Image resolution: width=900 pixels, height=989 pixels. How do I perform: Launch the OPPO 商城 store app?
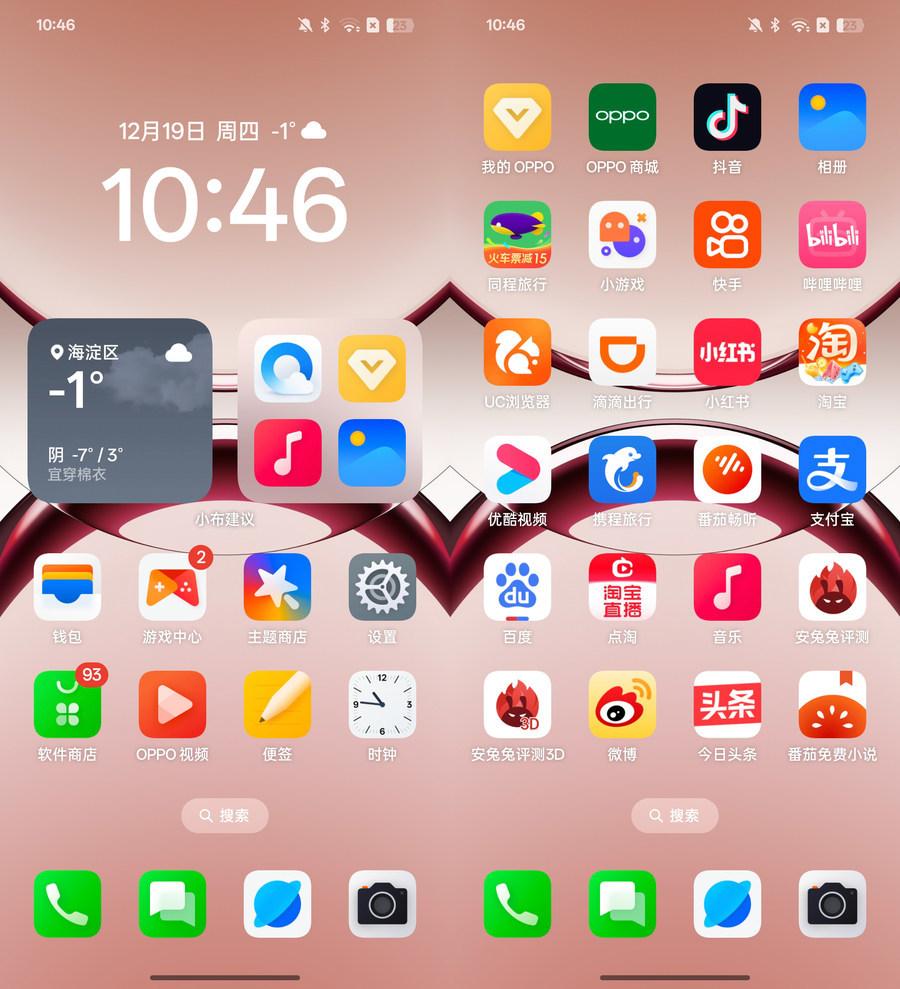(x=622, y=117)
